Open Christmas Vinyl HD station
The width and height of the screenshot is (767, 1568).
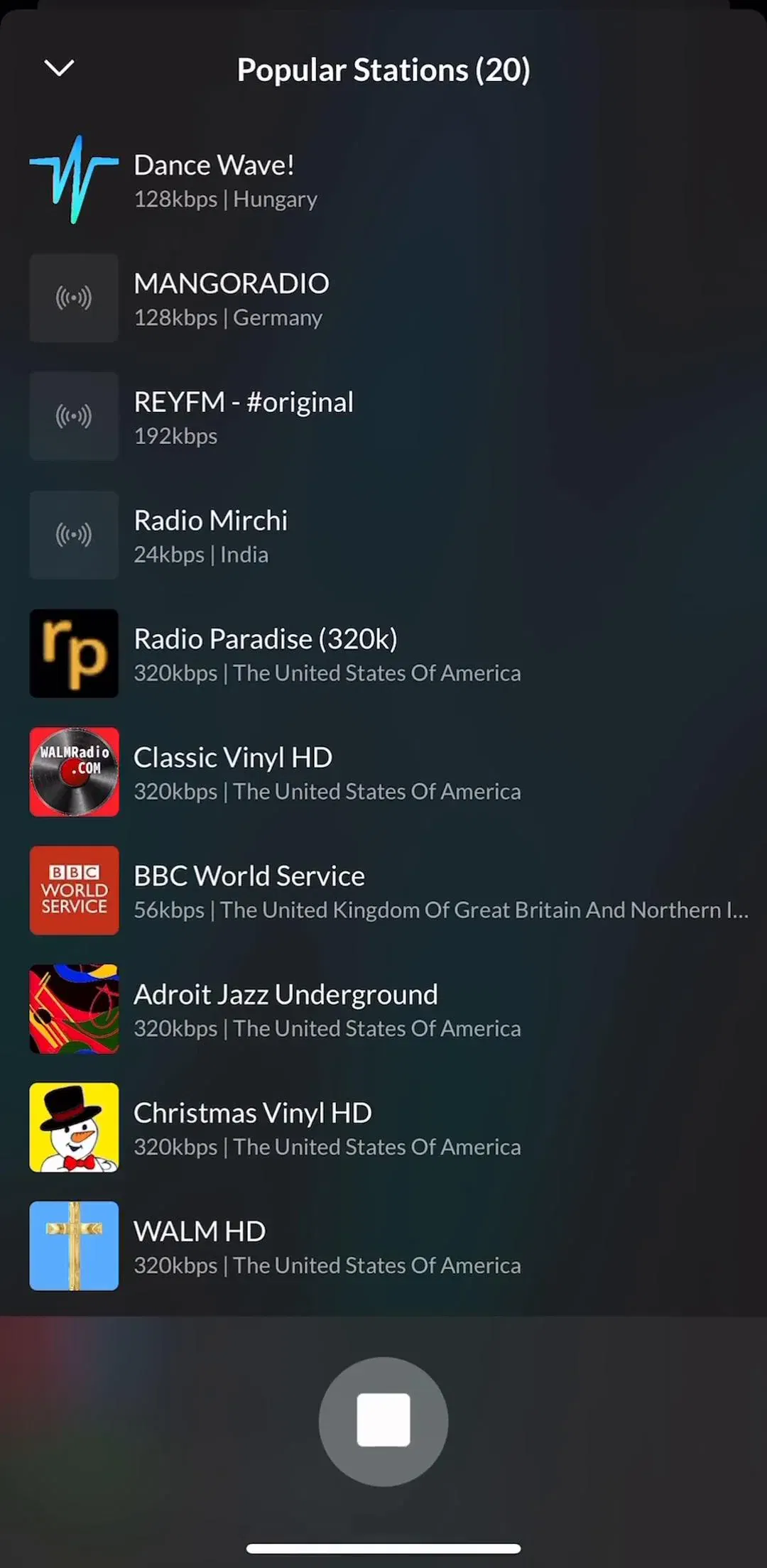[x=383, y=1128]
